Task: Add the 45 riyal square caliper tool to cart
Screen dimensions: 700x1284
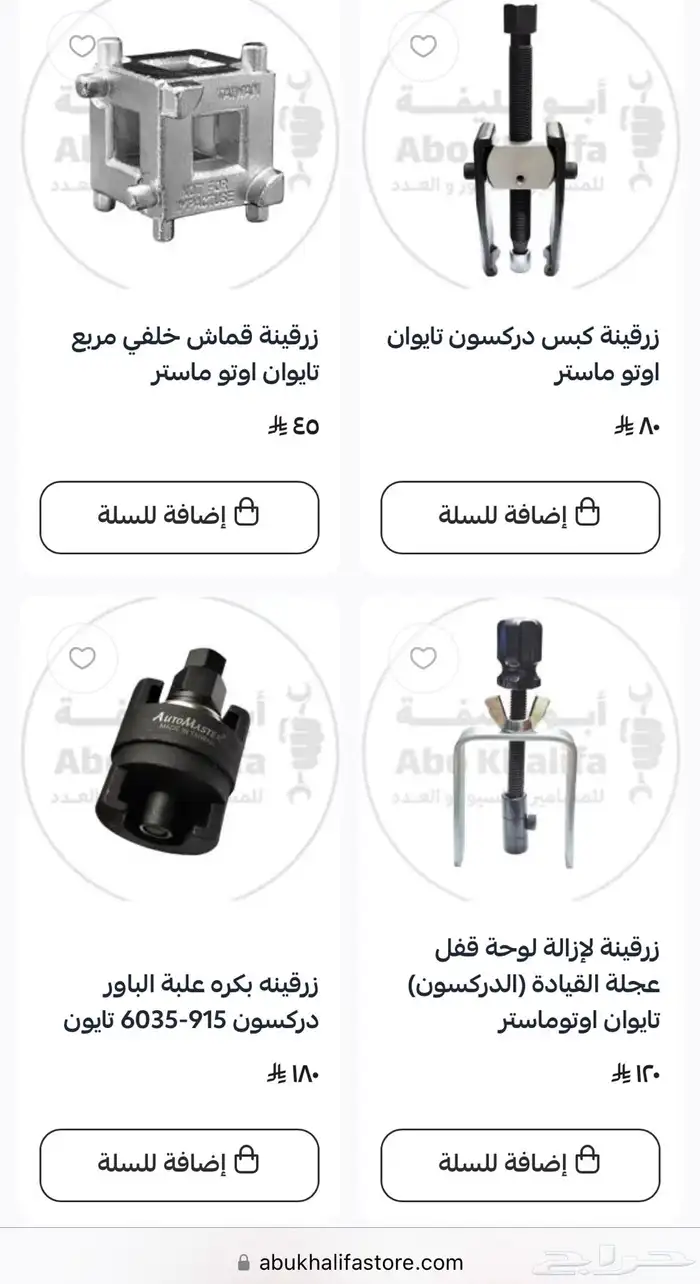Action: tap(179, 517)
